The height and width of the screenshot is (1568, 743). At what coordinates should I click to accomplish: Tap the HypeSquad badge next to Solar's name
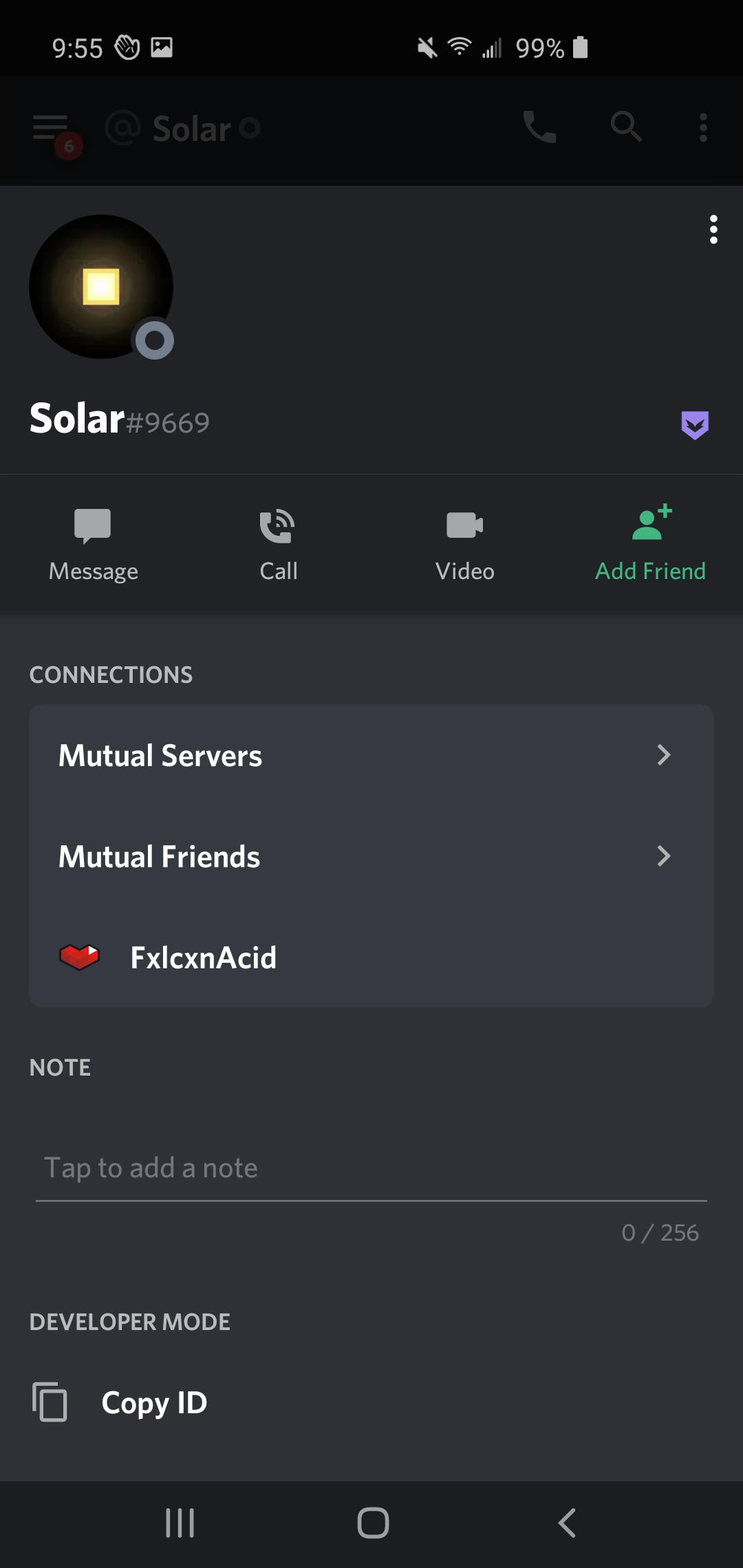point(695,424)
